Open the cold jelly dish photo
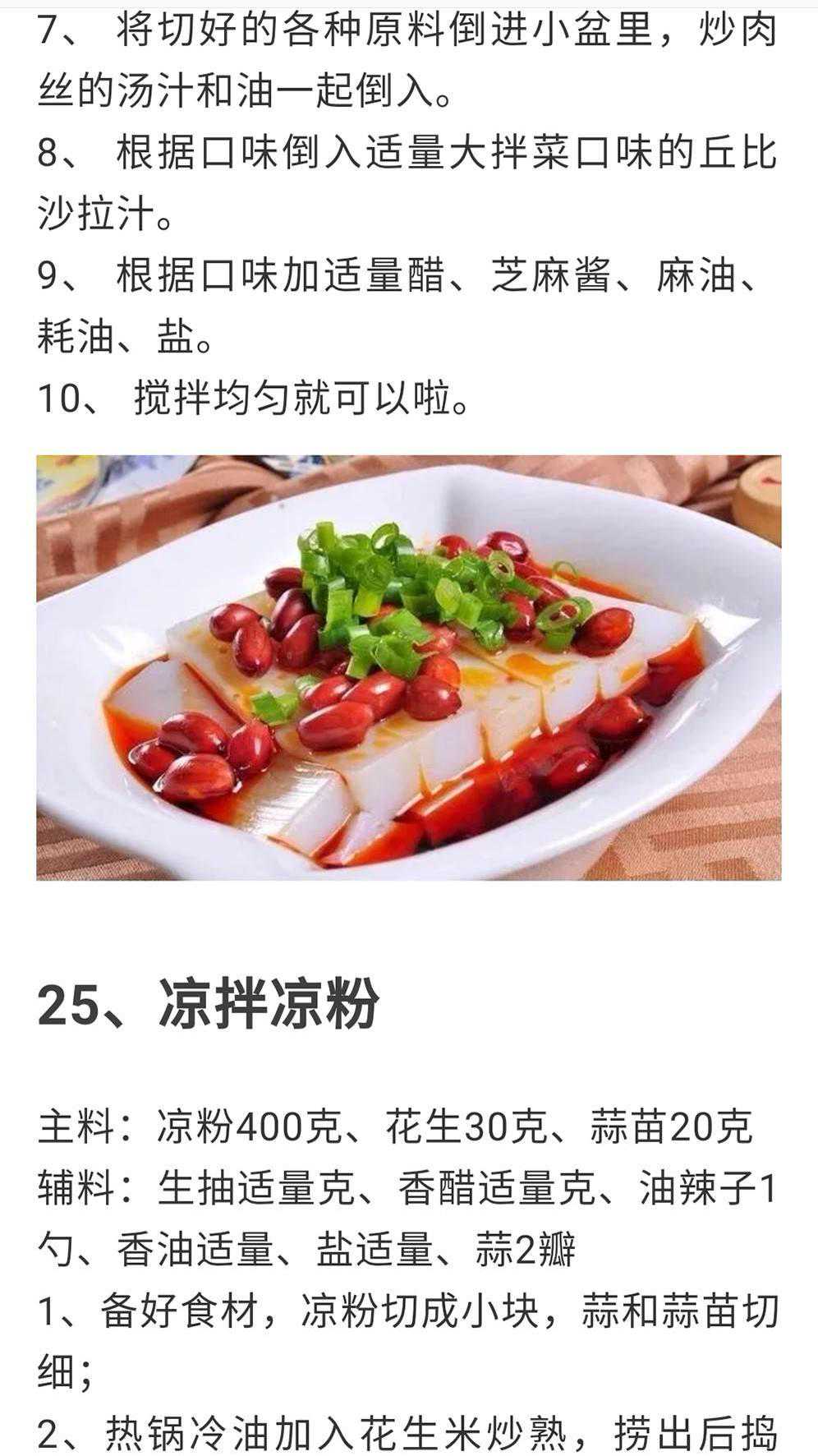Screen dimensions: 818x1456 (x=408, y=667)
